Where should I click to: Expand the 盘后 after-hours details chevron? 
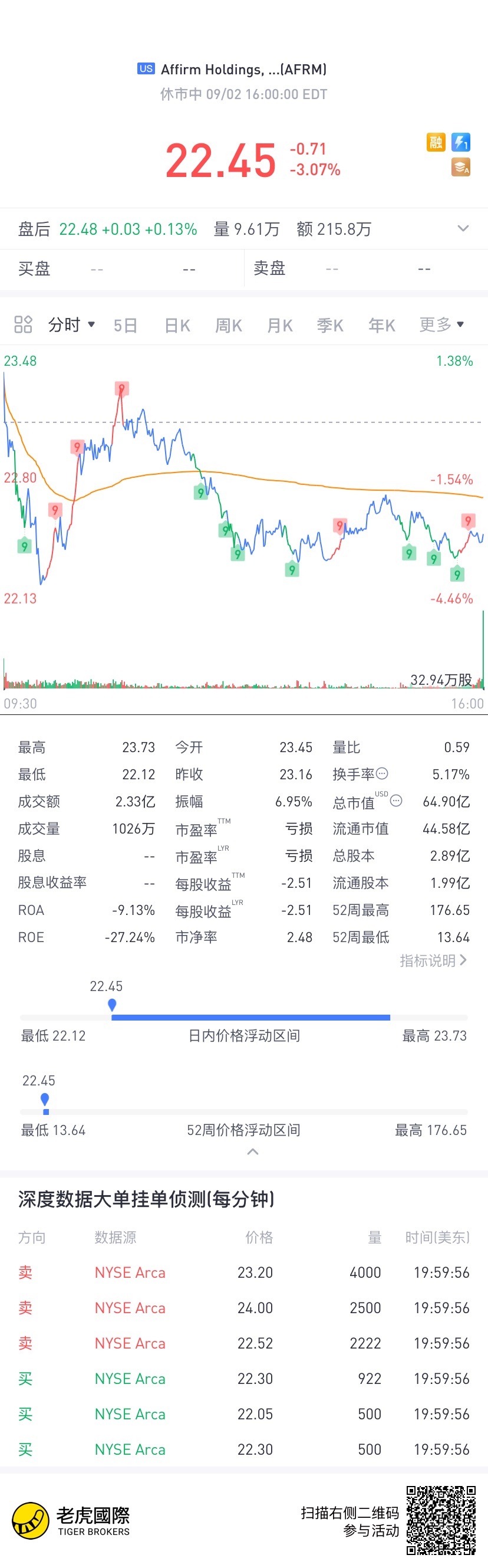463,228
